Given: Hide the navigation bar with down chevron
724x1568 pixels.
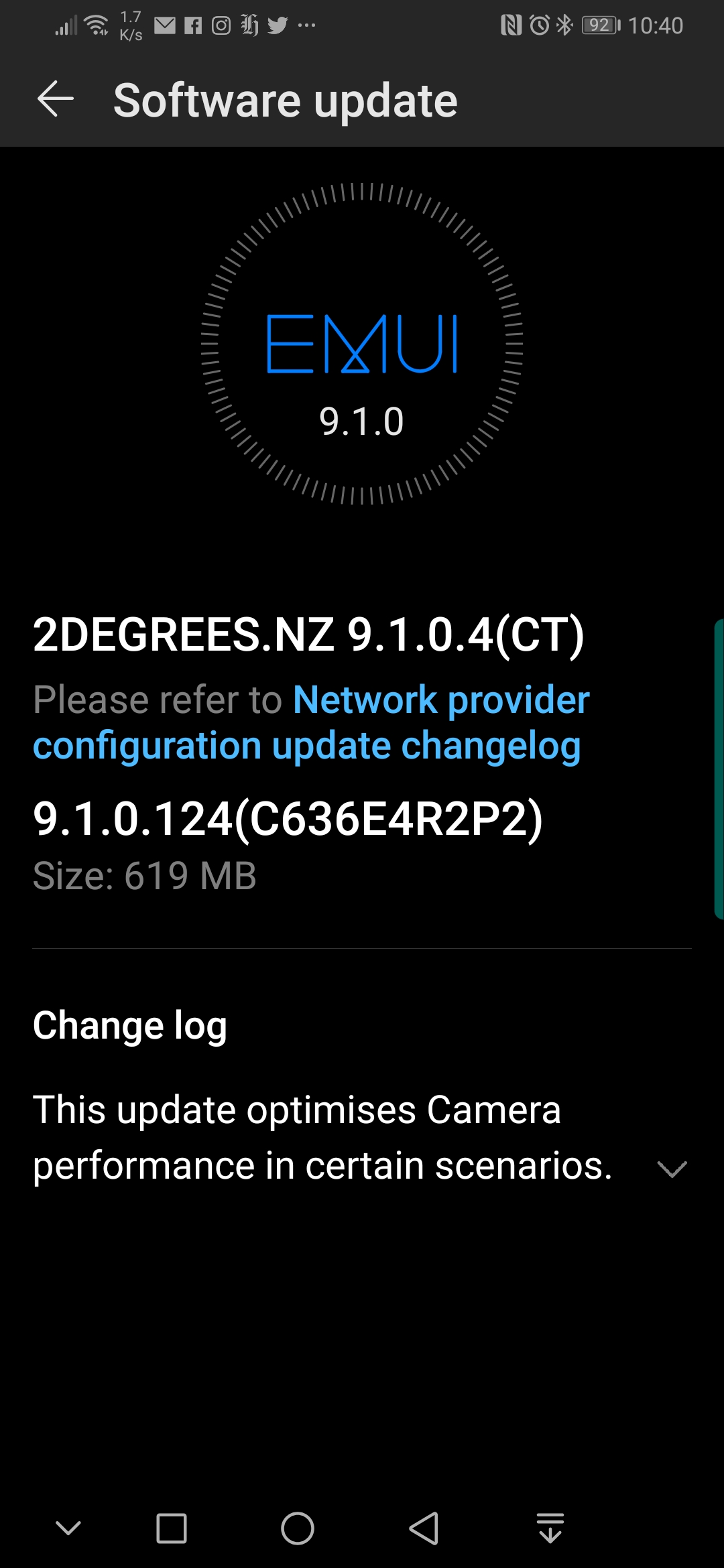Looking at the screenshot, I should (68, 1528).
